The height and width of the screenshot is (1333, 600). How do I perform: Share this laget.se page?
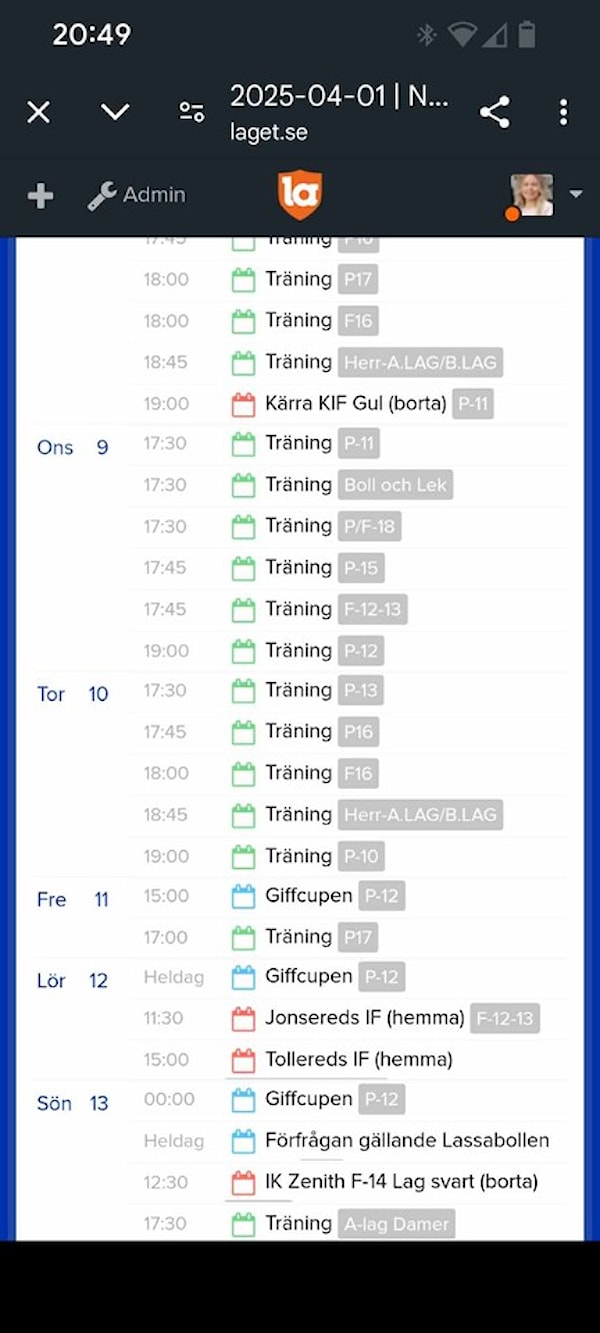(x=494, y=112)
